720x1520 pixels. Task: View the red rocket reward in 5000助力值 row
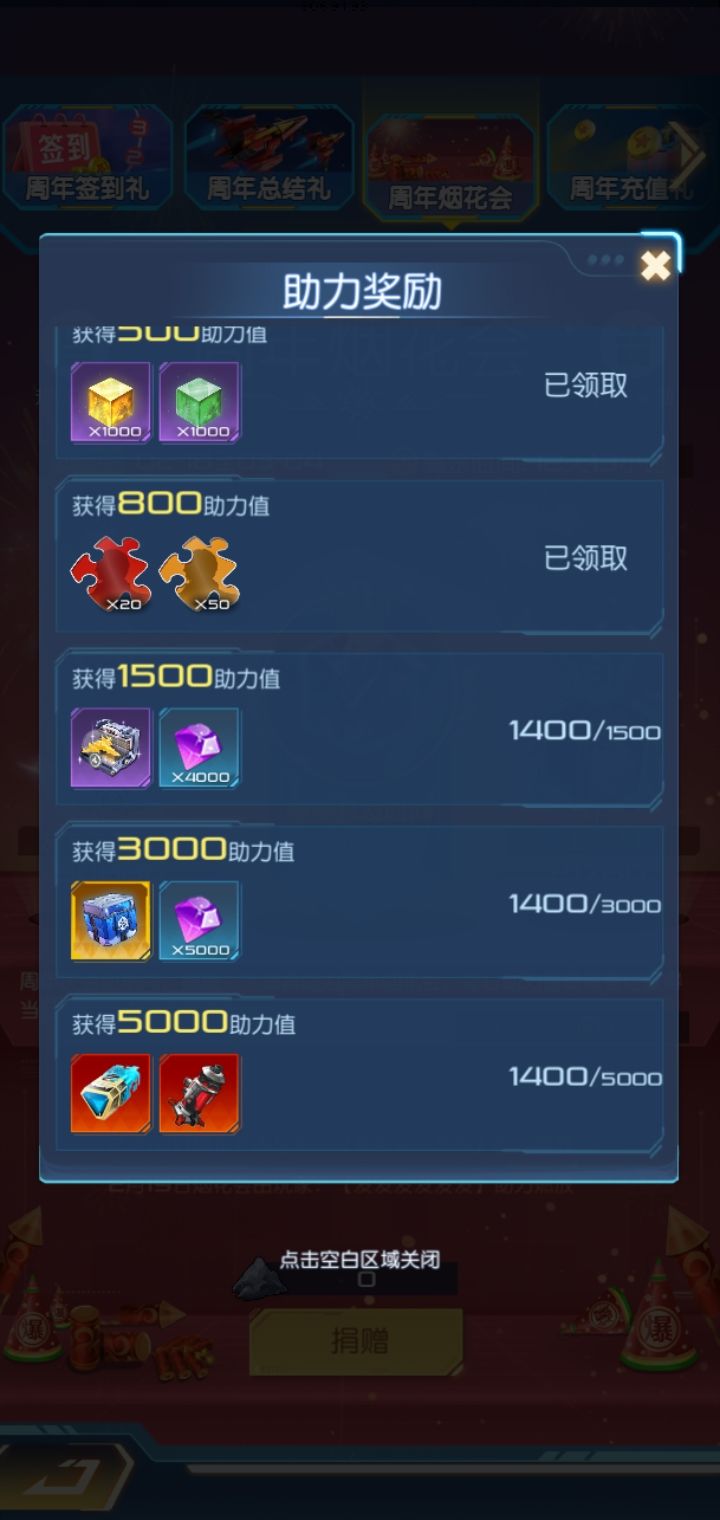click(x=199, y=1094)
